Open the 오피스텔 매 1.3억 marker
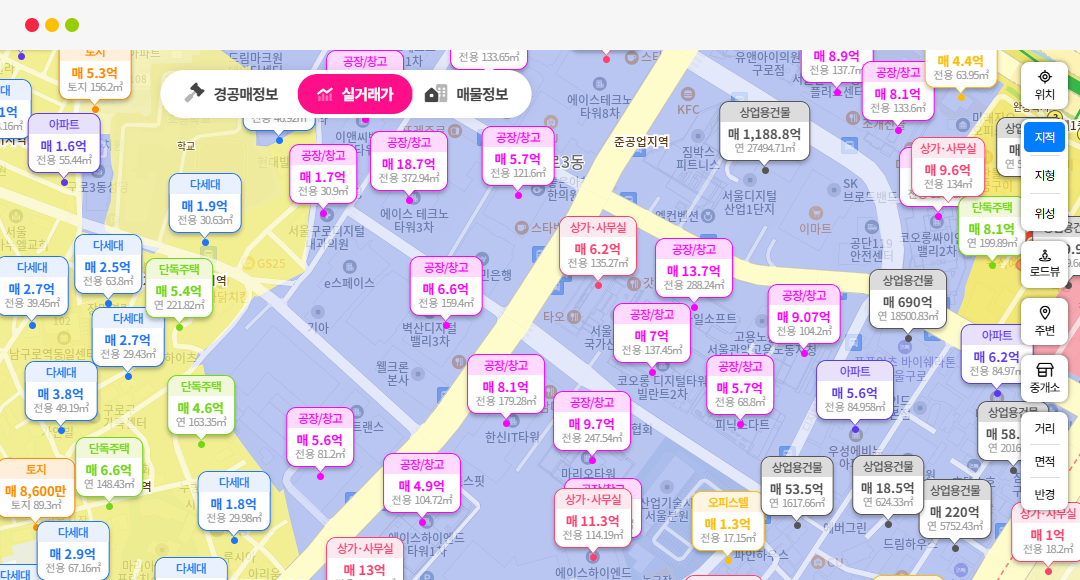This screenshot has width=1080, height=580. click(728, 523)
